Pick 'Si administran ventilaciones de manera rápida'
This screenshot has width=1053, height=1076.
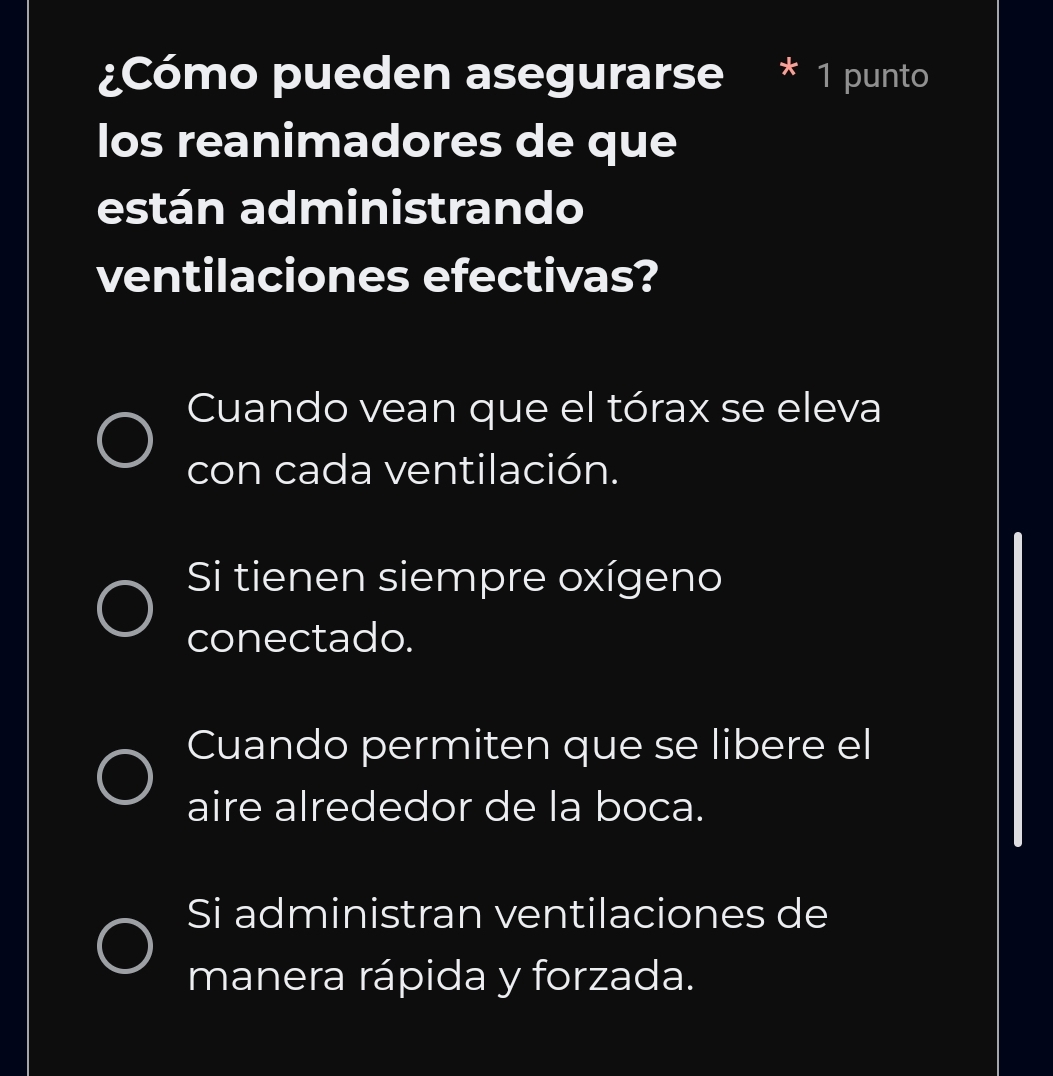point(125,945)
